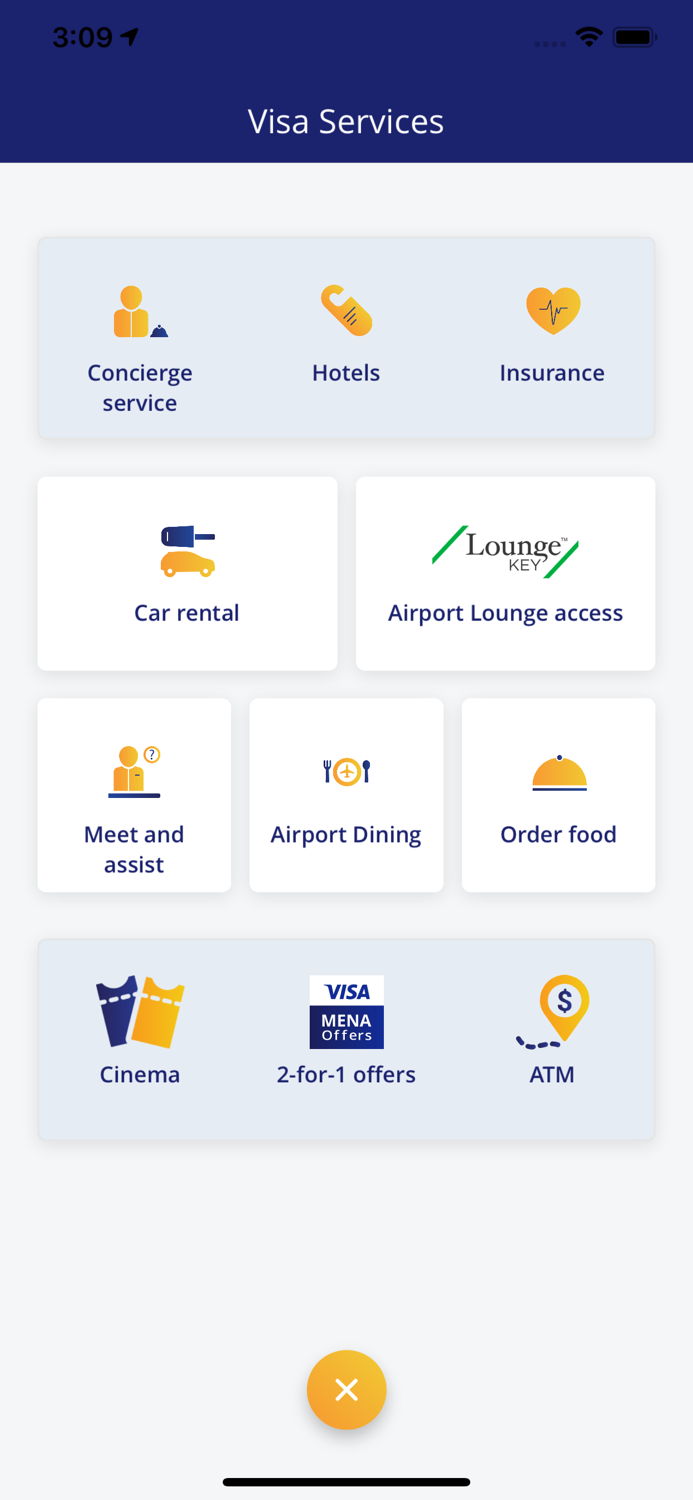This screenshot has width=693, height=1500.
Task: Open Concierge service
Action: (140, 346)
